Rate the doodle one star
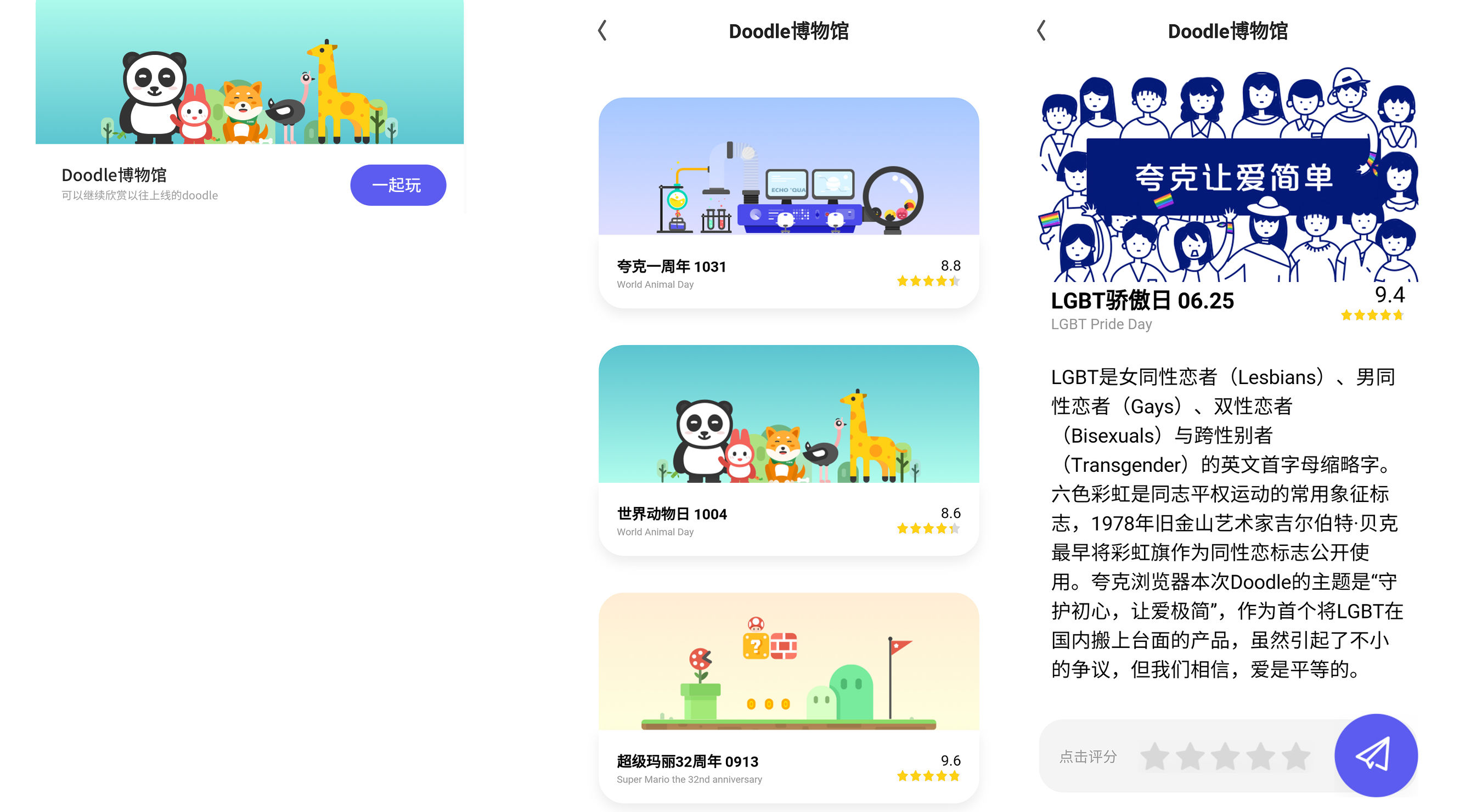 1154,756
